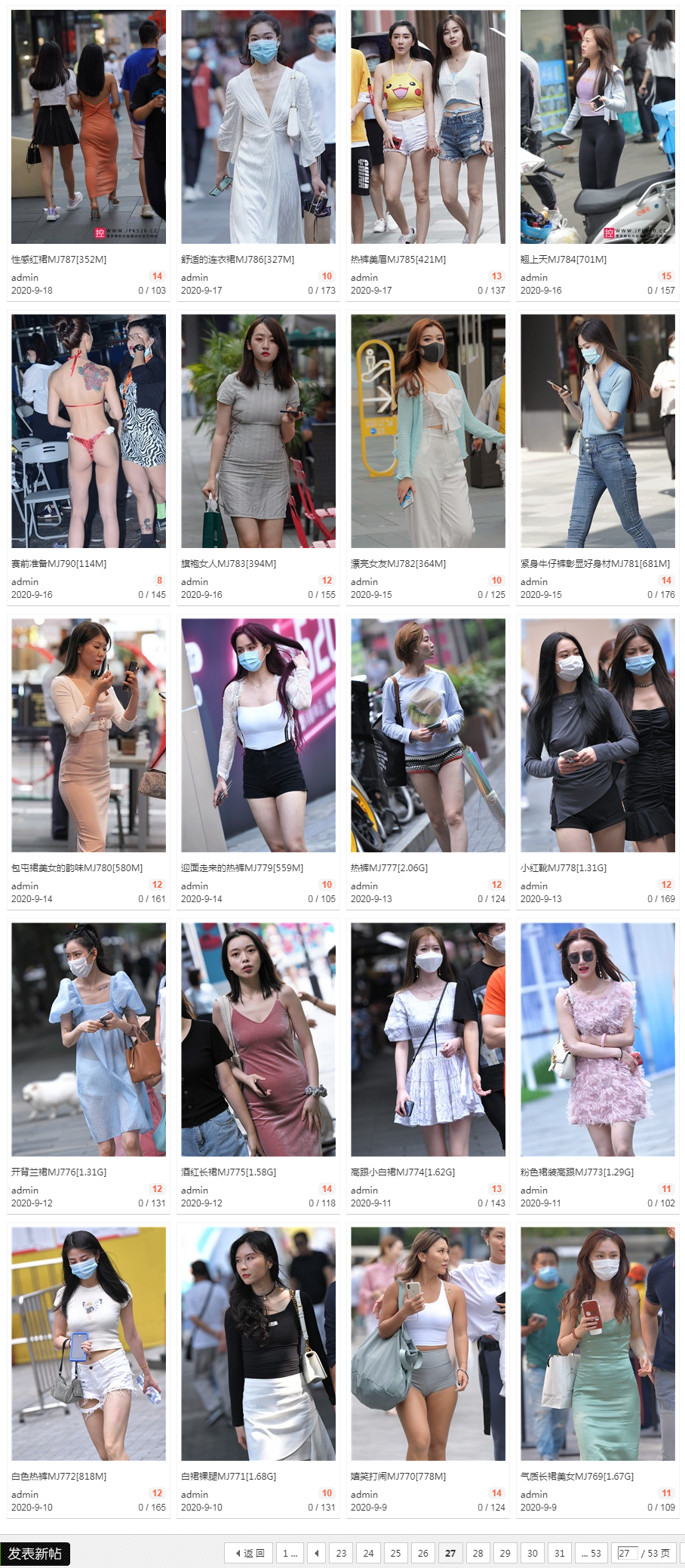685x1568 pixels.
Task: Go to page 31
Action: click(559, 1553)
